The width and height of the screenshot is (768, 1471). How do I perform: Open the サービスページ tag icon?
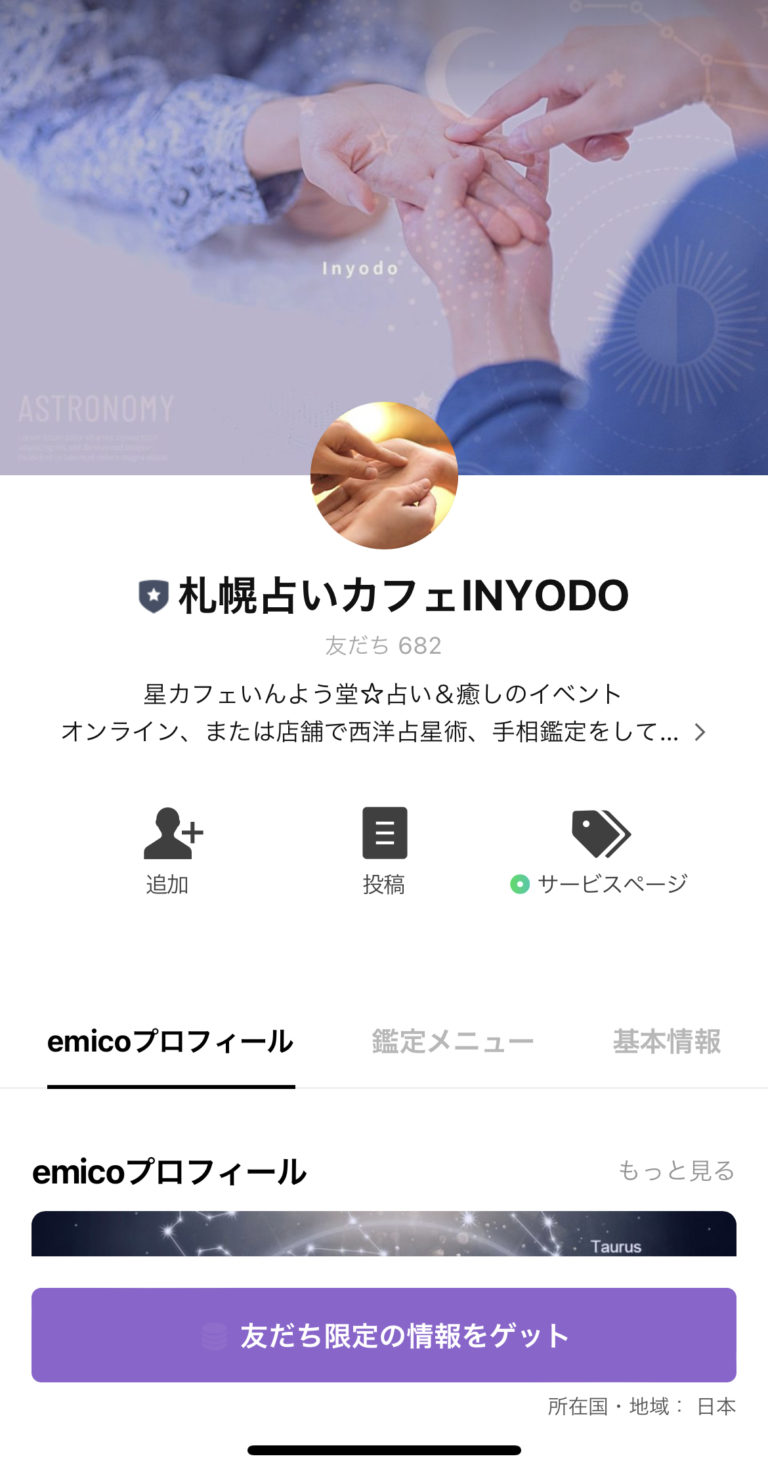[600, 832]
